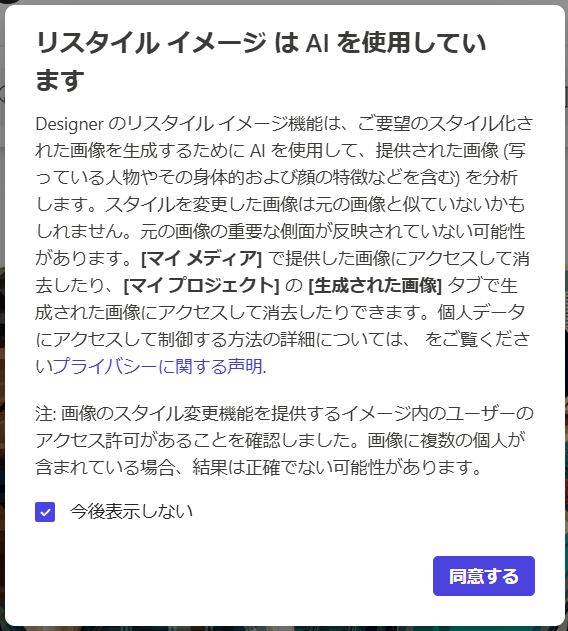
Task: Open the プライバシーに関する声明 link
Action: [x=157, y=367]
